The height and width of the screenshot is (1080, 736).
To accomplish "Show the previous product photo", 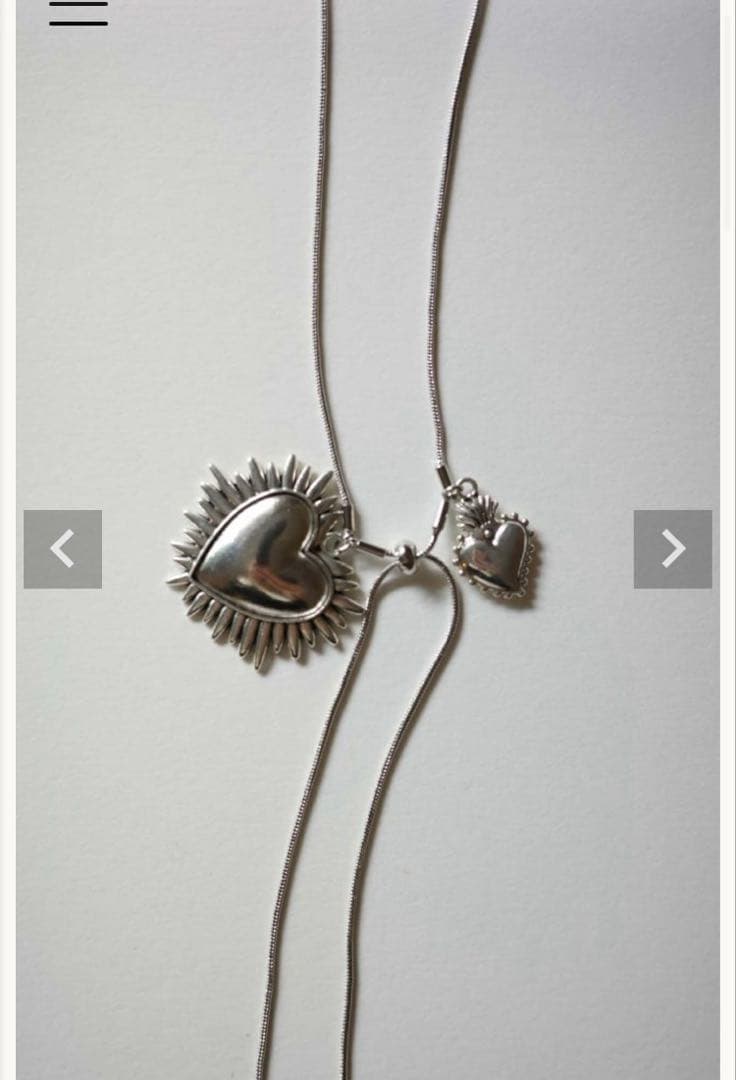I will (63, 549).
